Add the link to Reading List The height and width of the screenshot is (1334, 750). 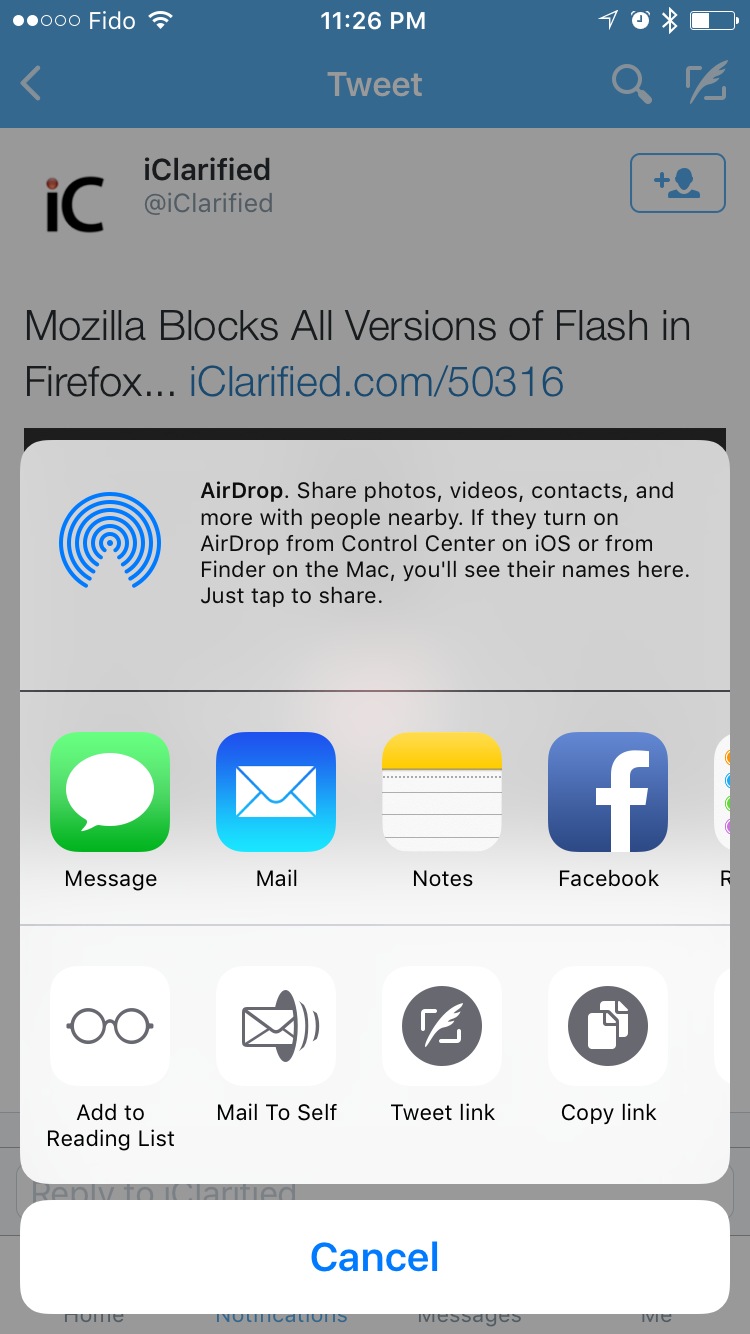(110, 1026)
